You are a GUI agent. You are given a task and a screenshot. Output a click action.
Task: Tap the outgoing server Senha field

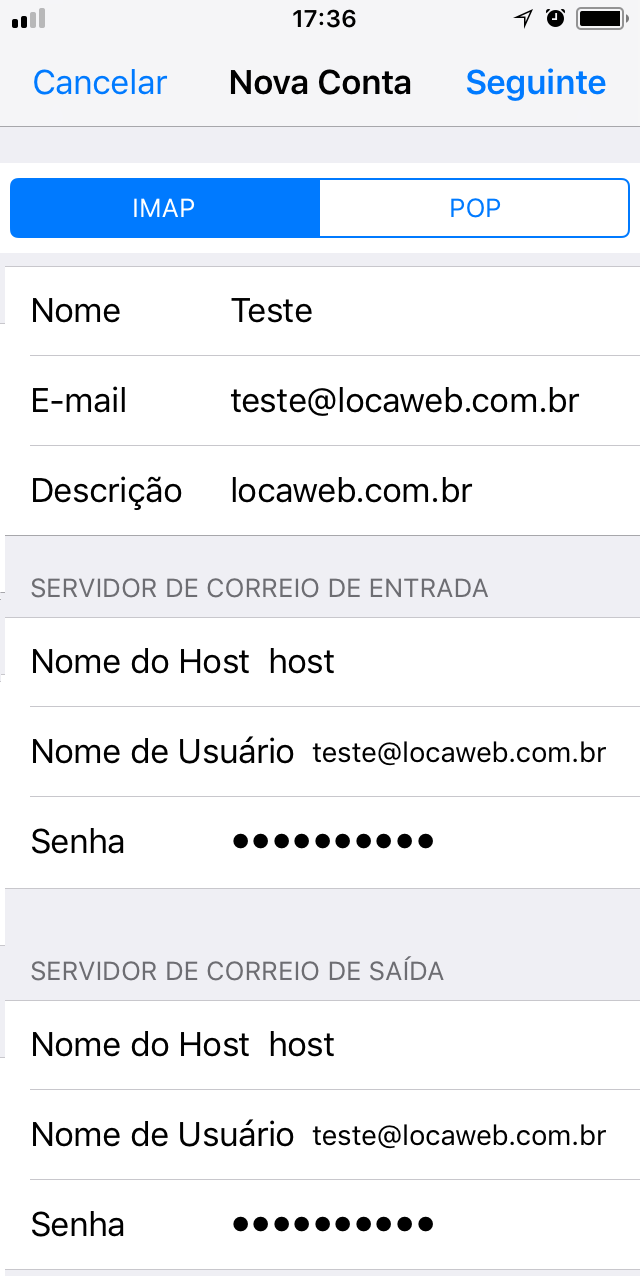point(320,1225)
